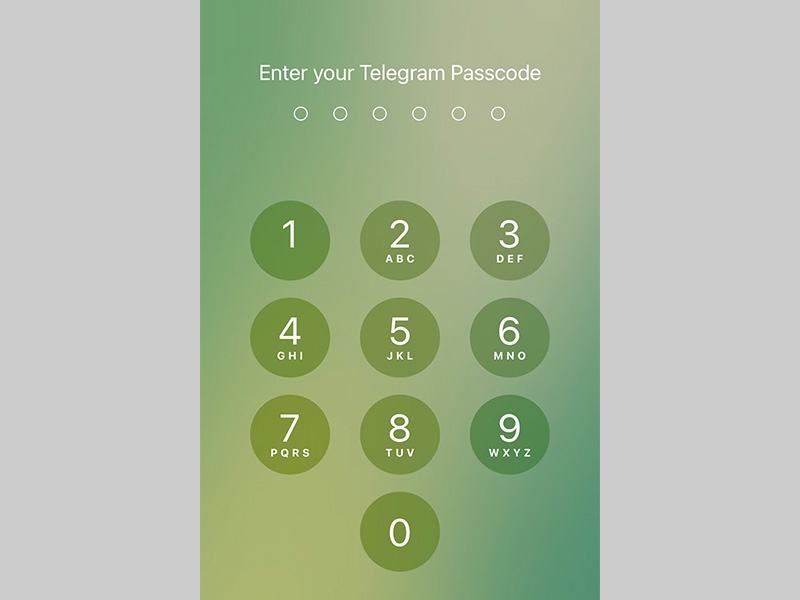Screen dimensions: 800x600
Task: Enter digit 1 on the keypad
Action: 290,241
